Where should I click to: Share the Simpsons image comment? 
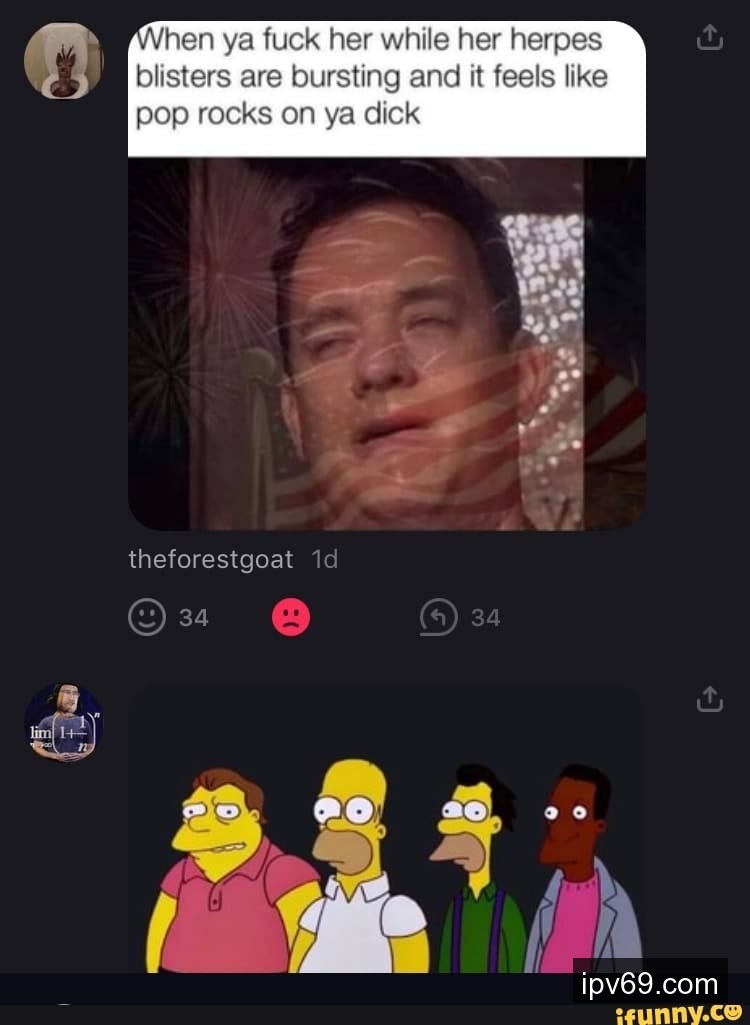(708, 700)
